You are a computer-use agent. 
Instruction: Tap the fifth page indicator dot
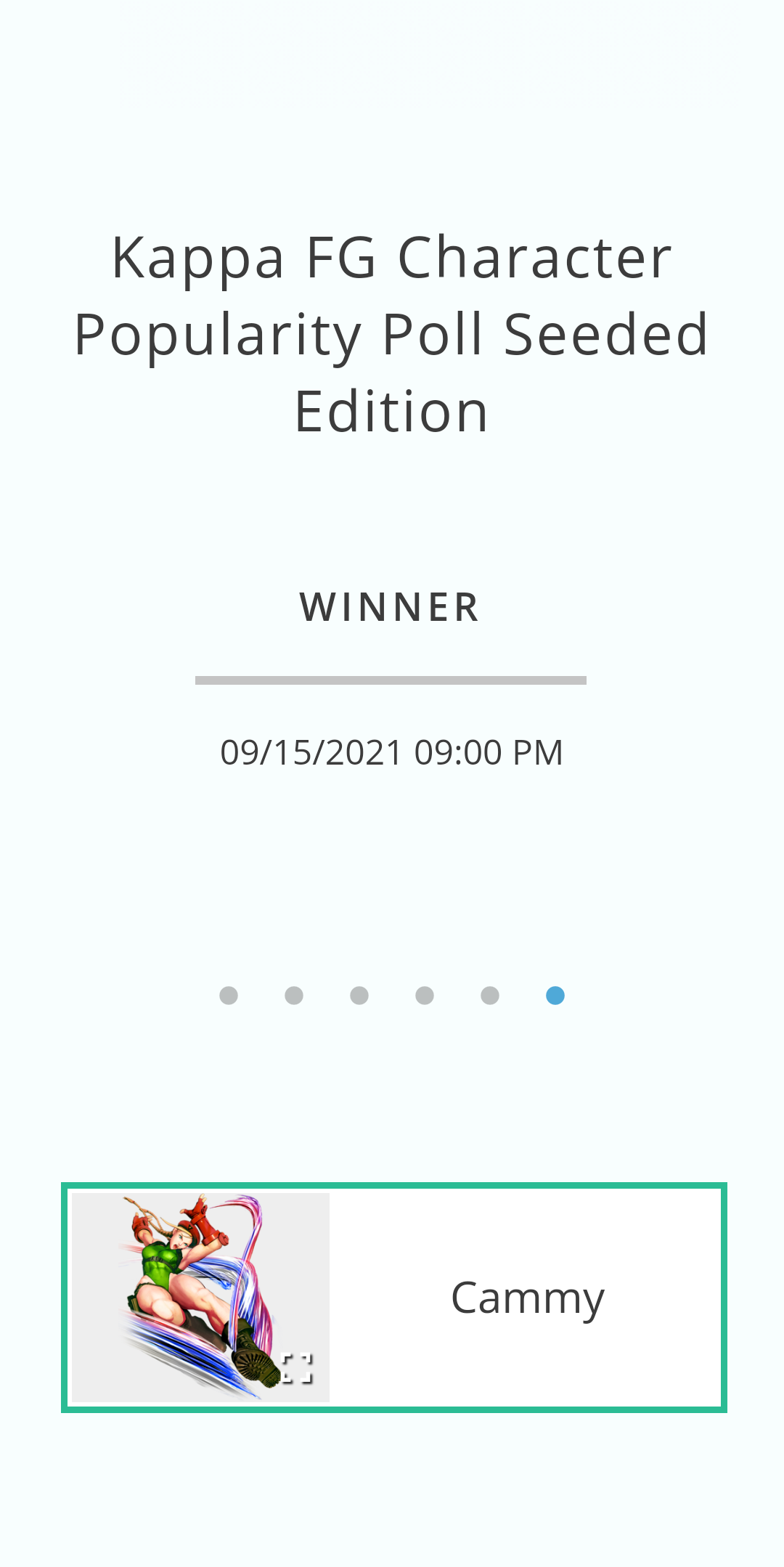coord(490,996)
